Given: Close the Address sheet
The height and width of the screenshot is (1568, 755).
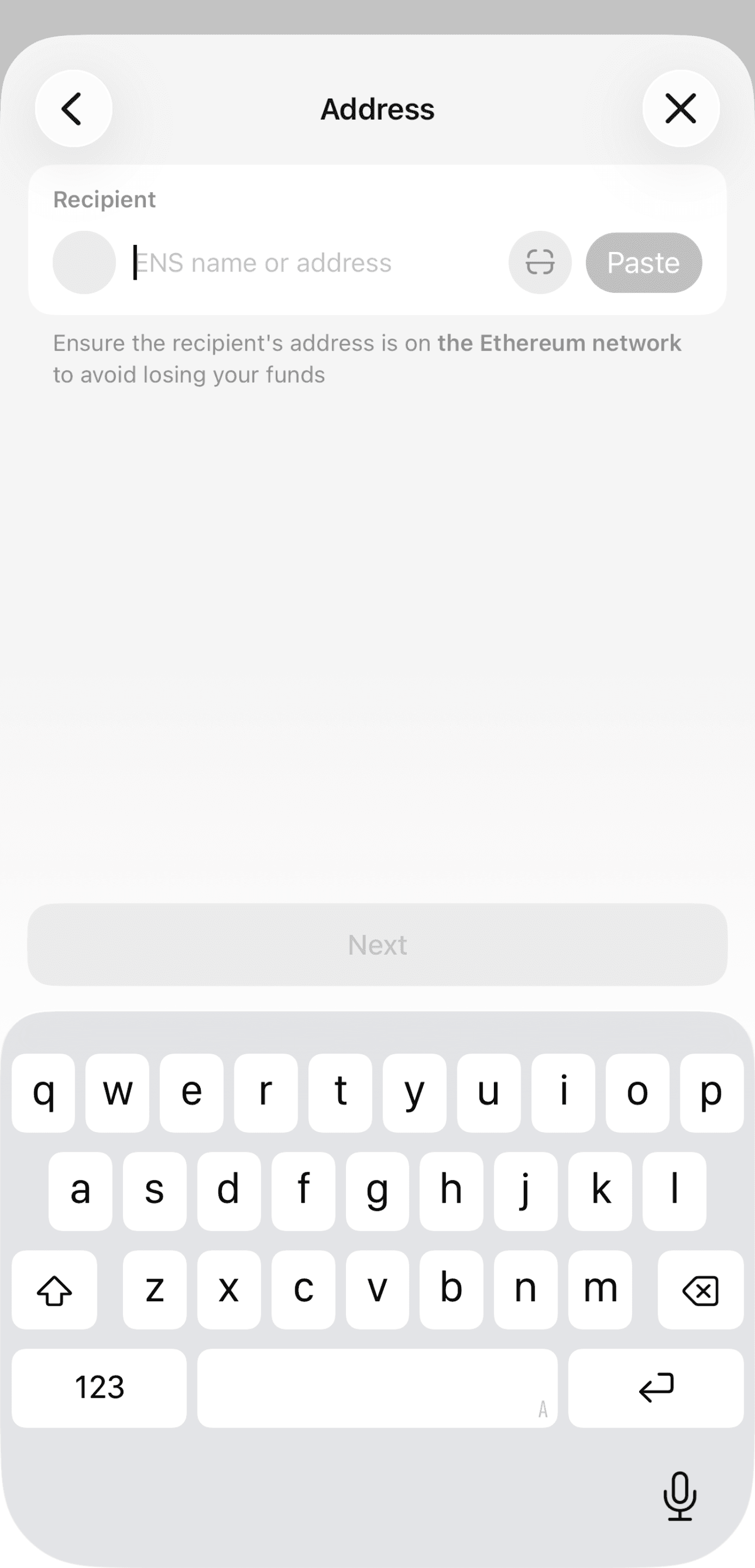Looking at the screenshot, I should click(x=680, y=109).
